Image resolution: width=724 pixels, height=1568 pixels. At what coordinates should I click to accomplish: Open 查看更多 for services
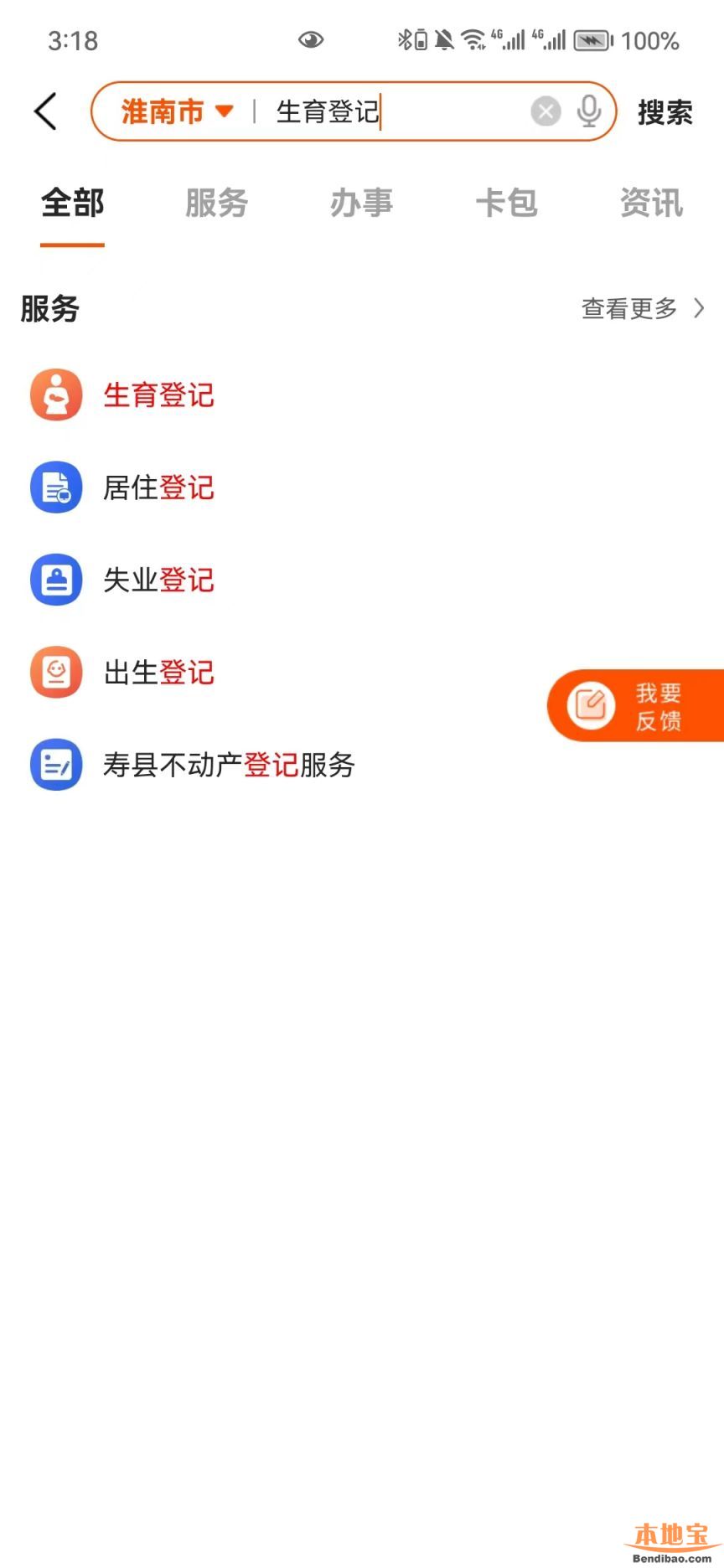pyautogui.click(x=642, y=309)
